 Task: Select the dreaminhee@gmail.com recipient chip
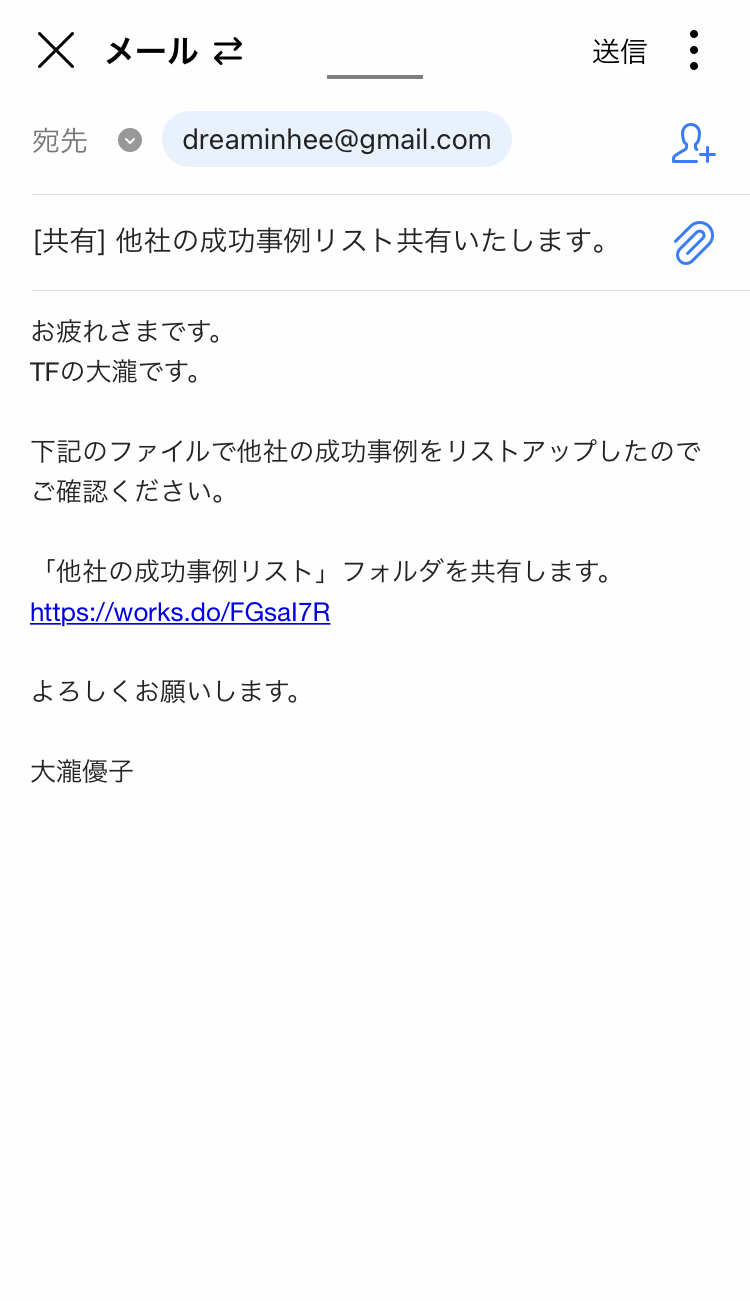336,139
